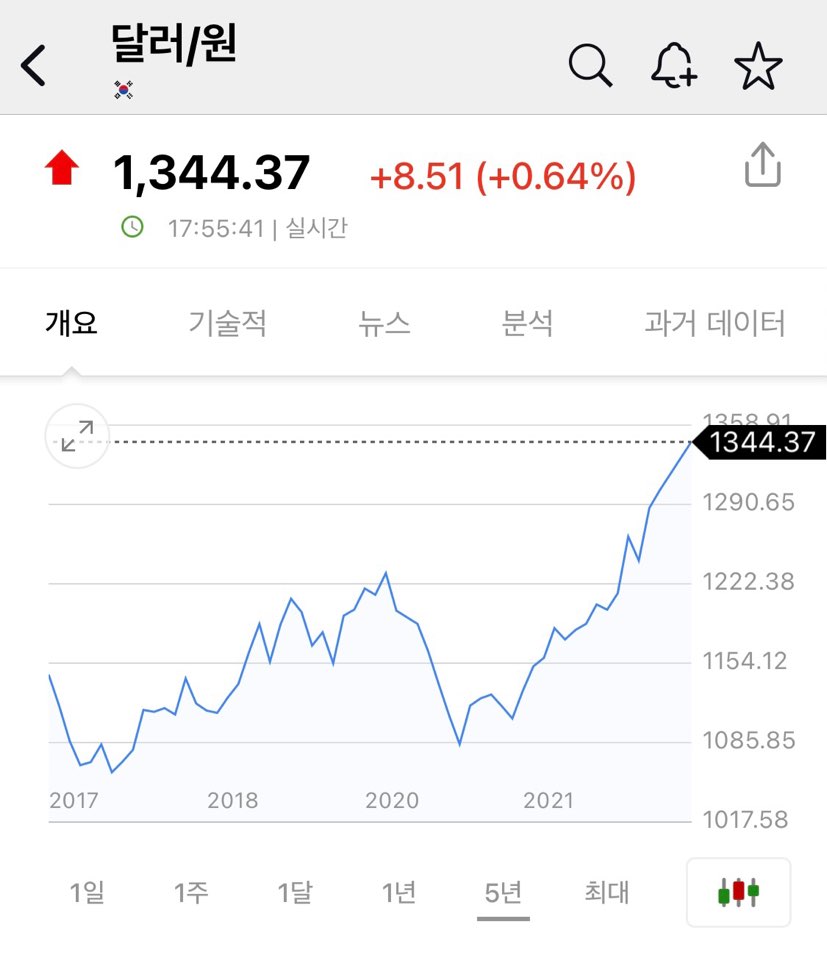Viewport: 827px width, 961px height.
Task: Go back with the back arrow
Action: coord(33,63)
